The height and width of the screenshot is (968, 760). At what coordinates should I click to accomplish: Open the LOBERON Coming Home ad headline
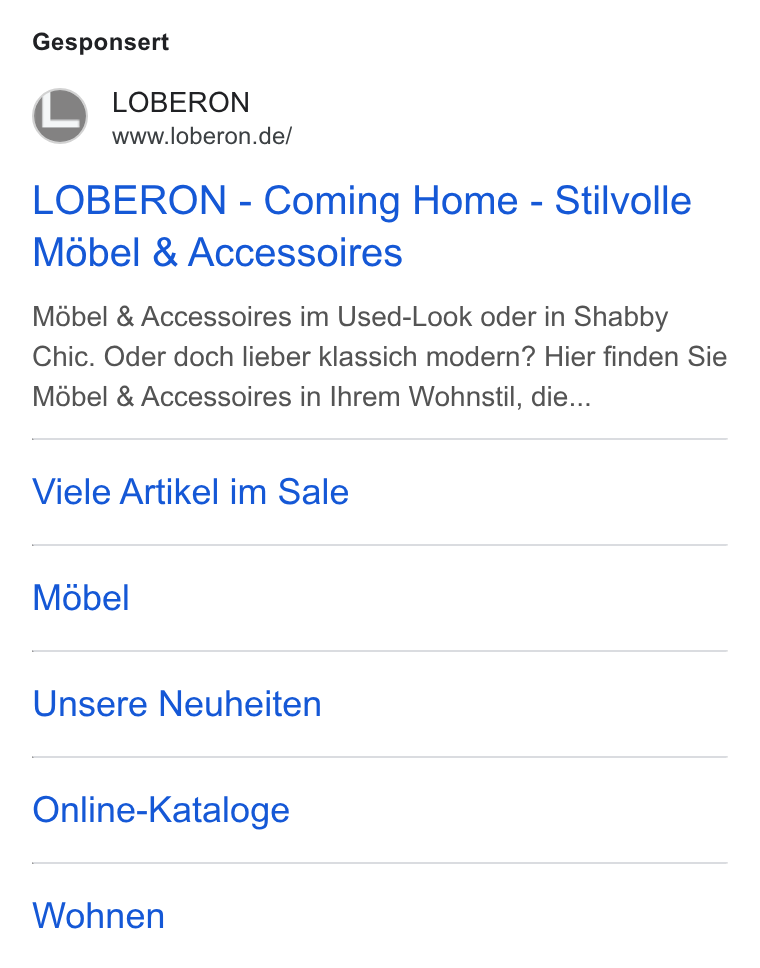[x=362, y=226]
